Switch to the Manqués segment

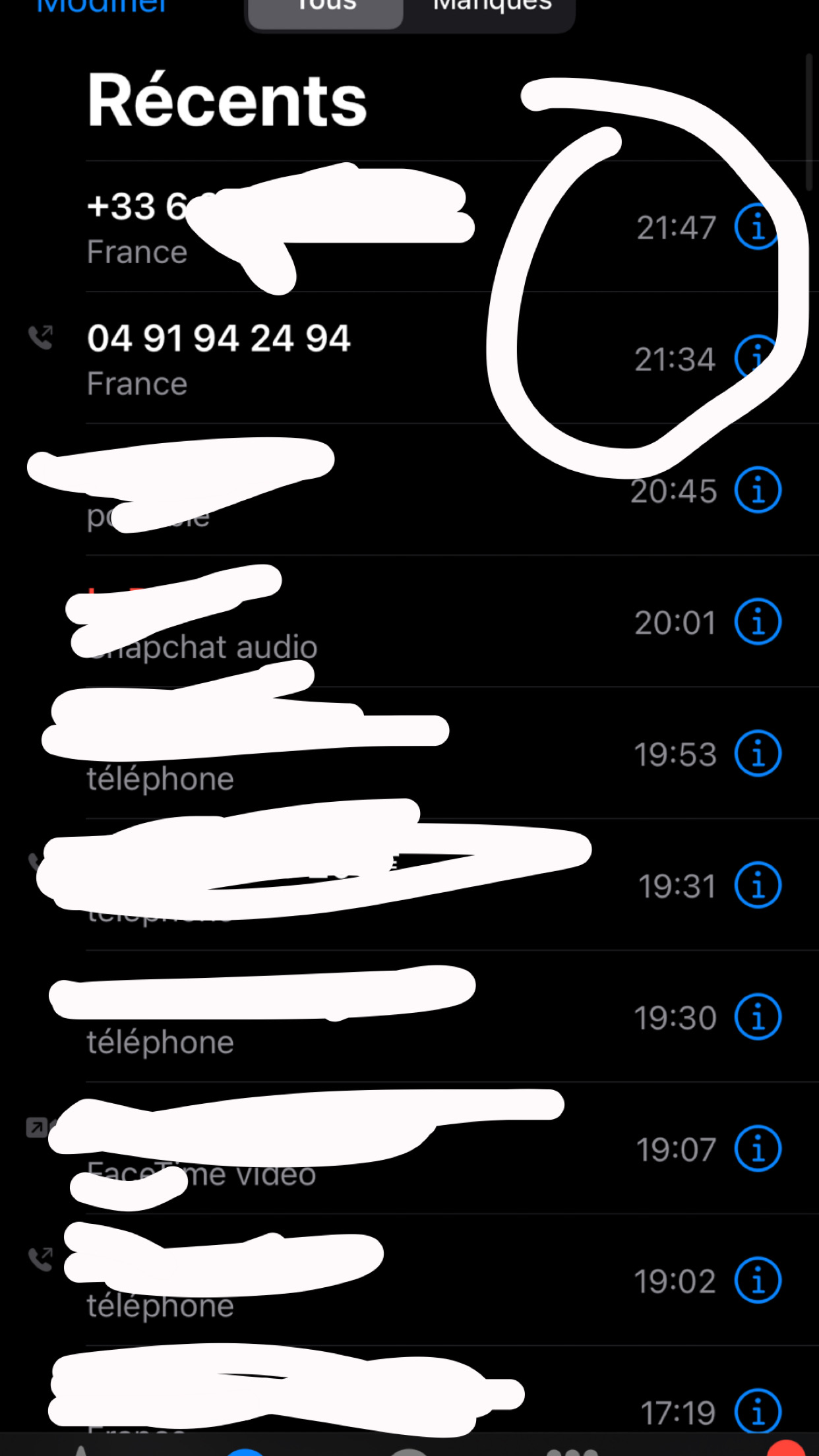click(x=491, y=8)
